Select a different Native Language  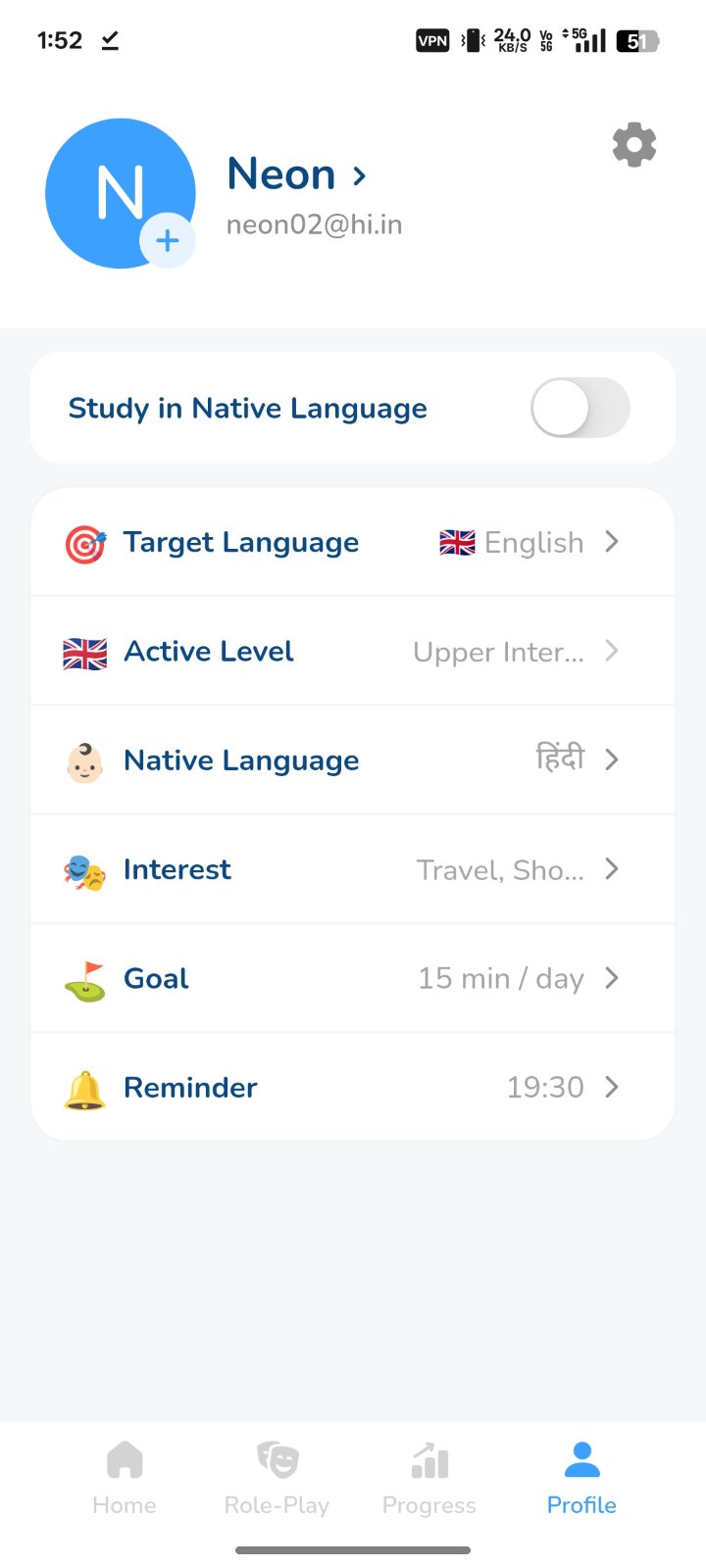pyautogui.click(x=353, y=759)
